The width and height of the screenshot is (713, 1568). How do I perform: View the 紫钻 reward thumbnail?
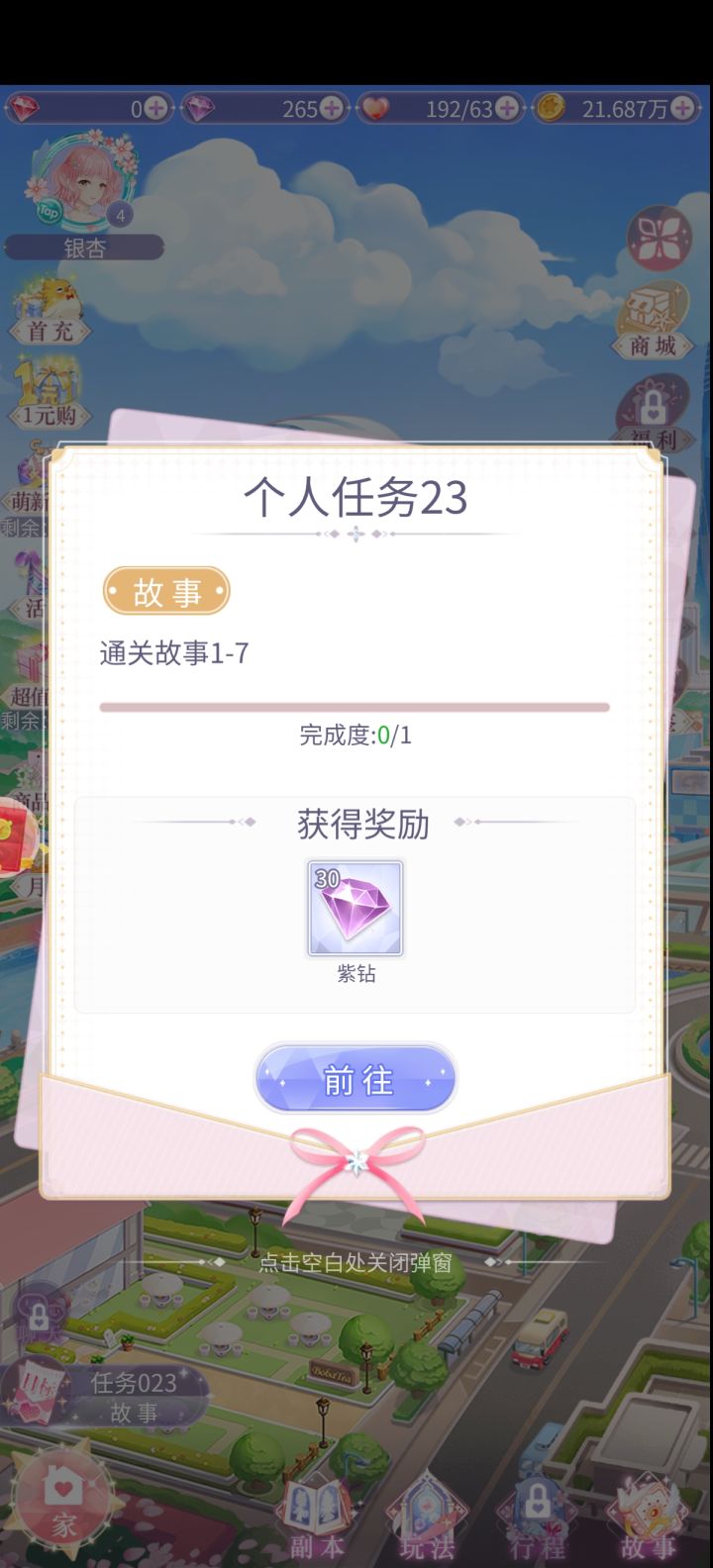click(x=355, y=906)
